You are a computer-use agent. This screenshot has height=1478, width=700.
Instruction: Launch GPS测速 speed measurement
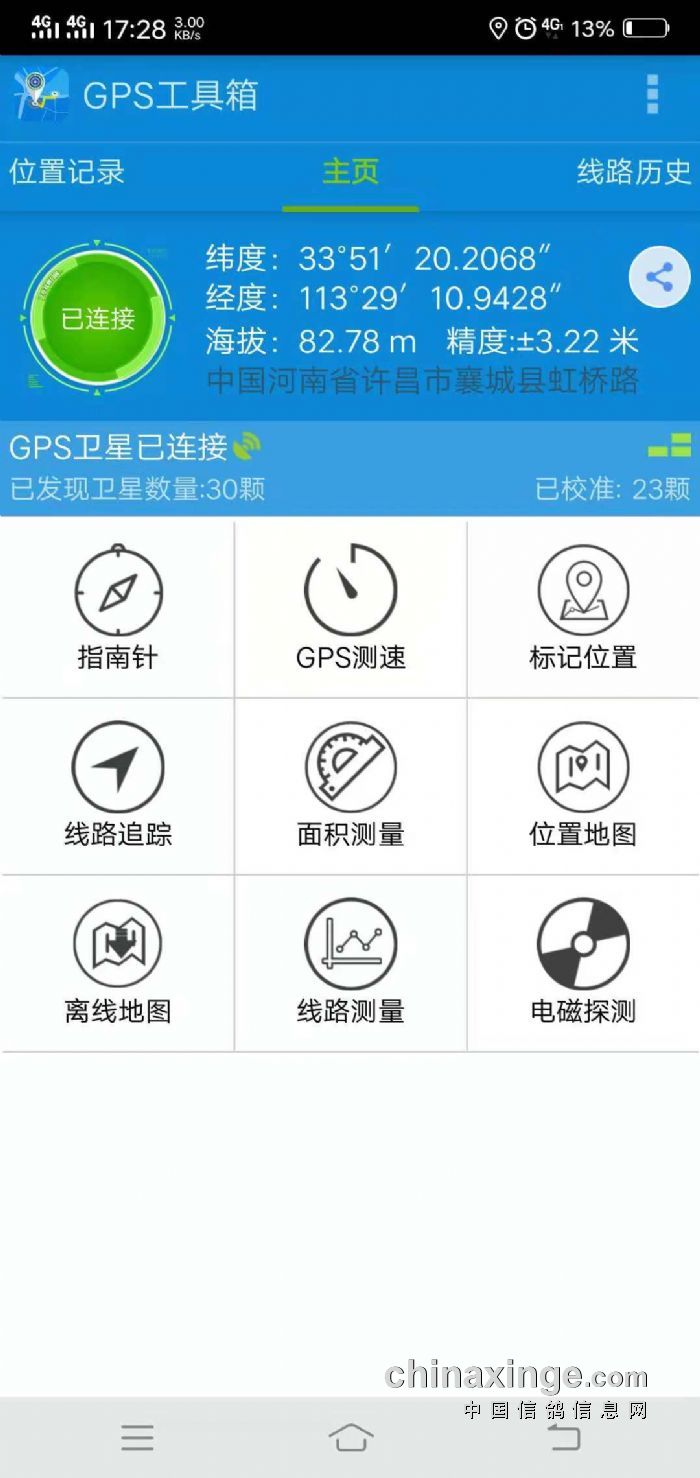point(350,609)
